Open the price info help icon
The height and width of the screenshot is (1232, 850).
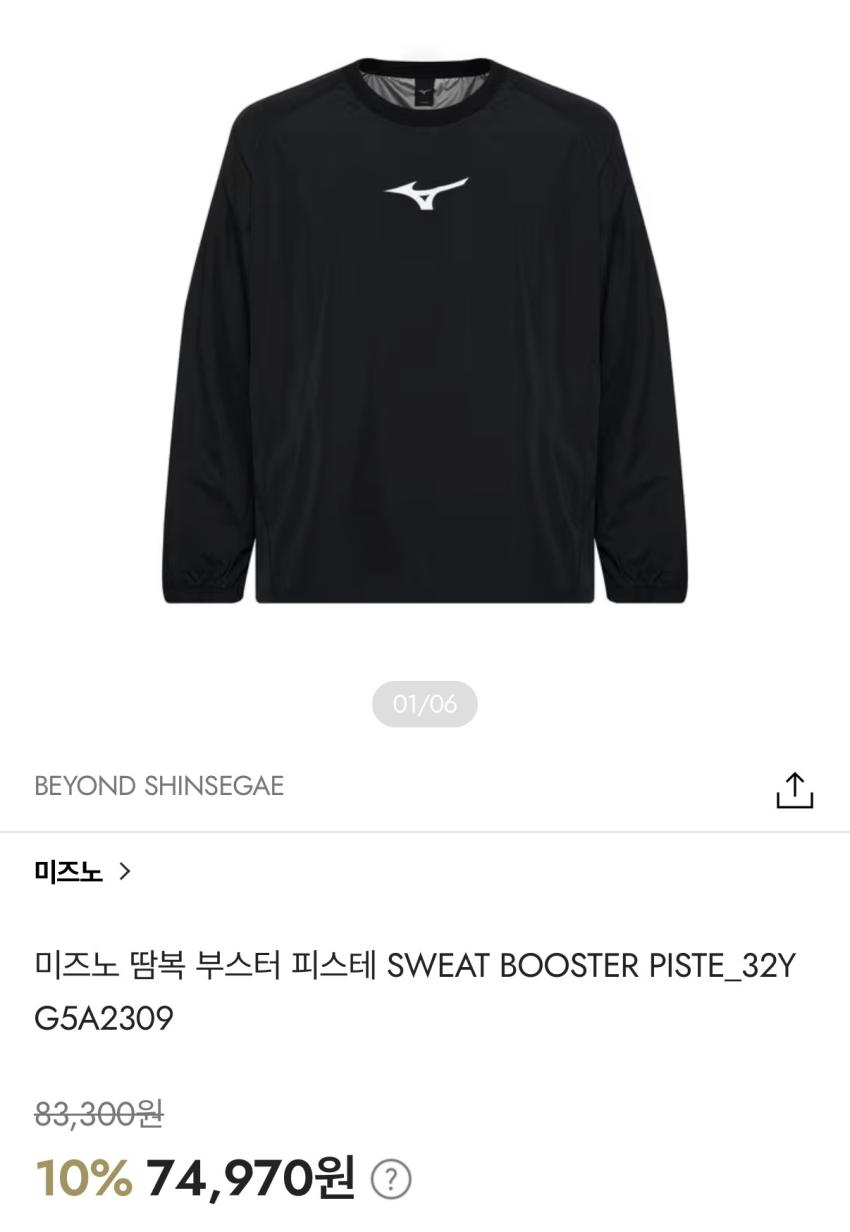coord(391,1180)
